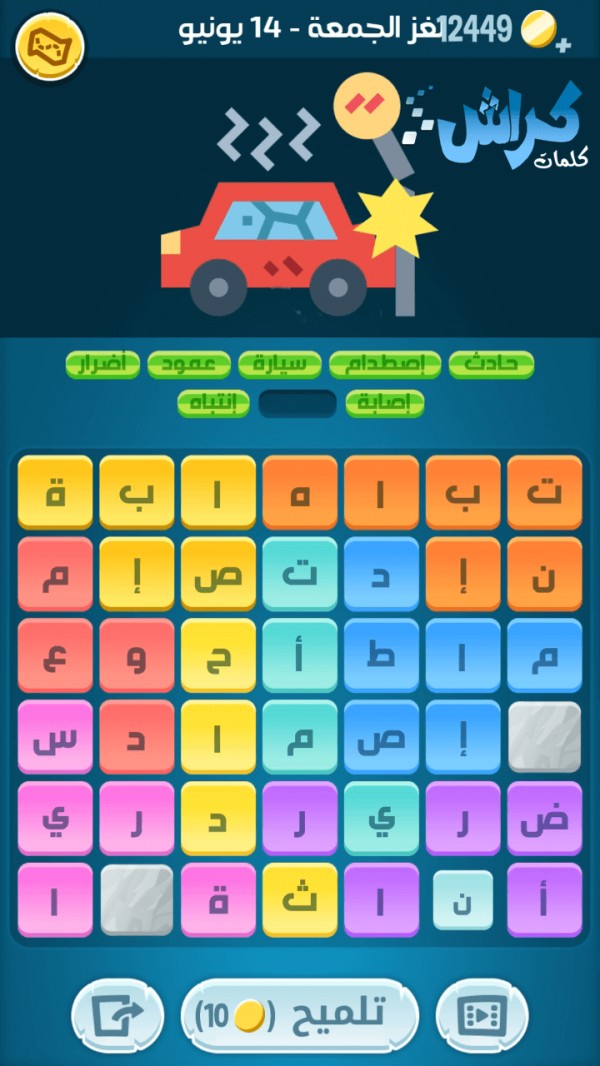This screenshot has height=1066, width=600.
Task: Select the blue ط letter tile
Action: (x=381, y=655)
